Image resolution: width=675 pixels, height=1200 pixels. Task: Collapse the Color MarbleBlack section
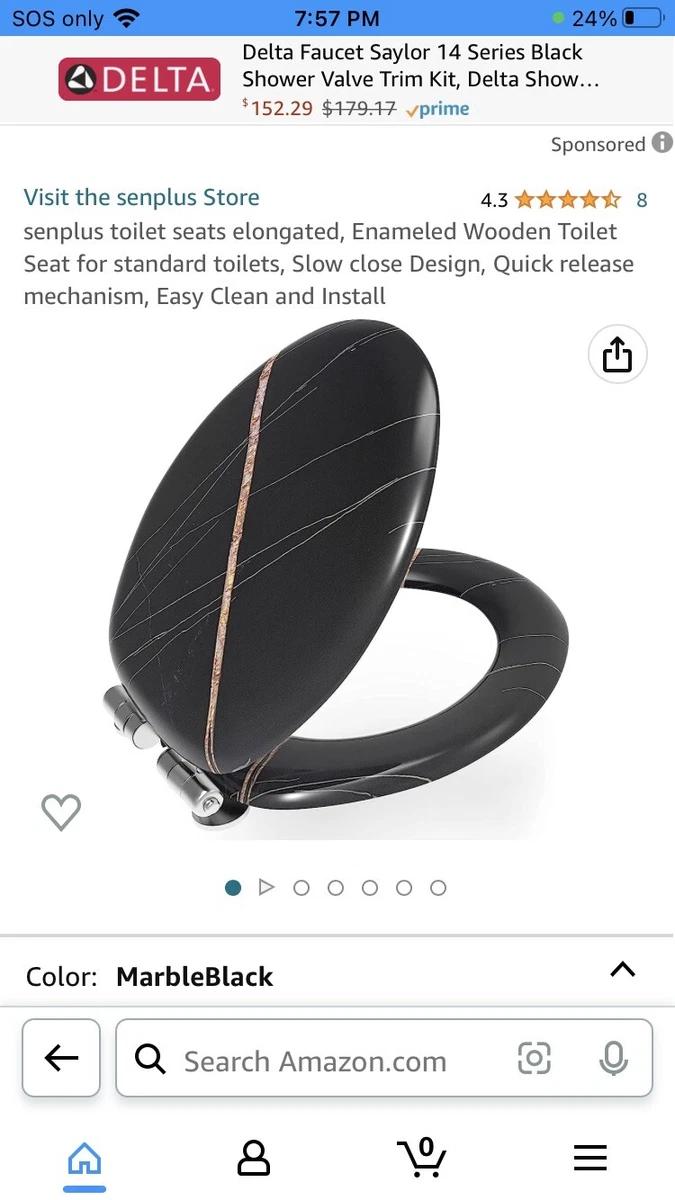coord(622,969)
